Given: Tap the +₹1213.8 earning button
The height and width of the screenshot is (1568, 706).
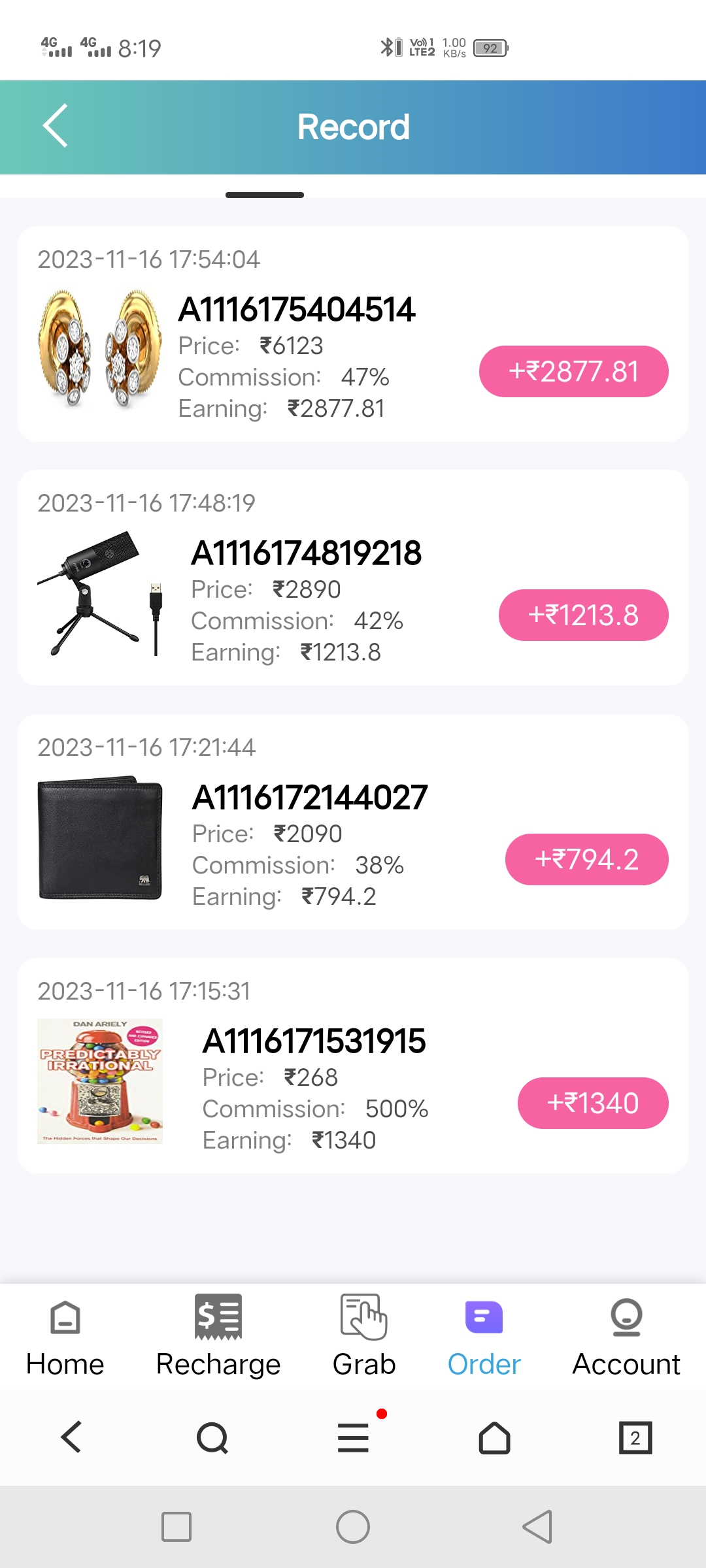Looking at the screenshot, I should (583, 615).
